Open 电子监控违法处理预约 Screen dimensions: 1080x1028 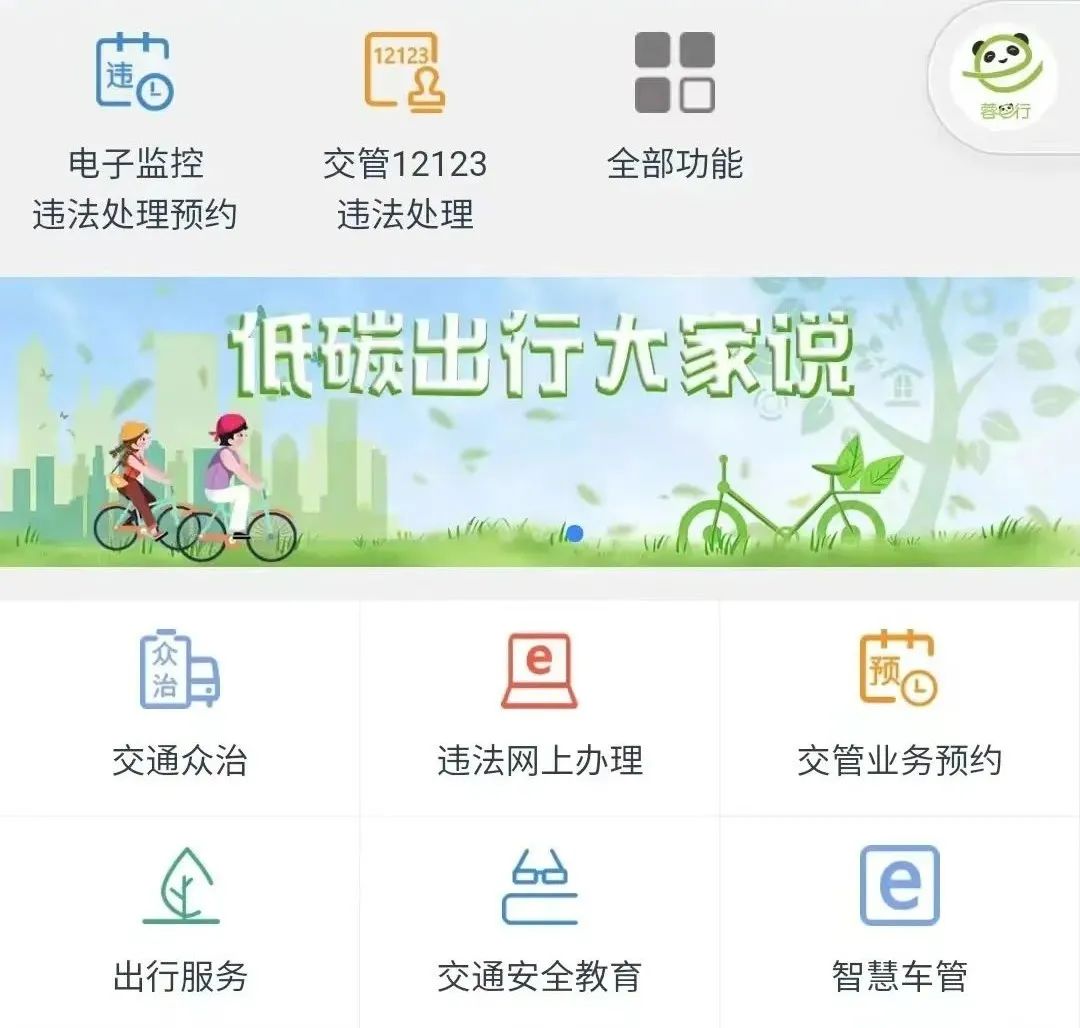135,130
